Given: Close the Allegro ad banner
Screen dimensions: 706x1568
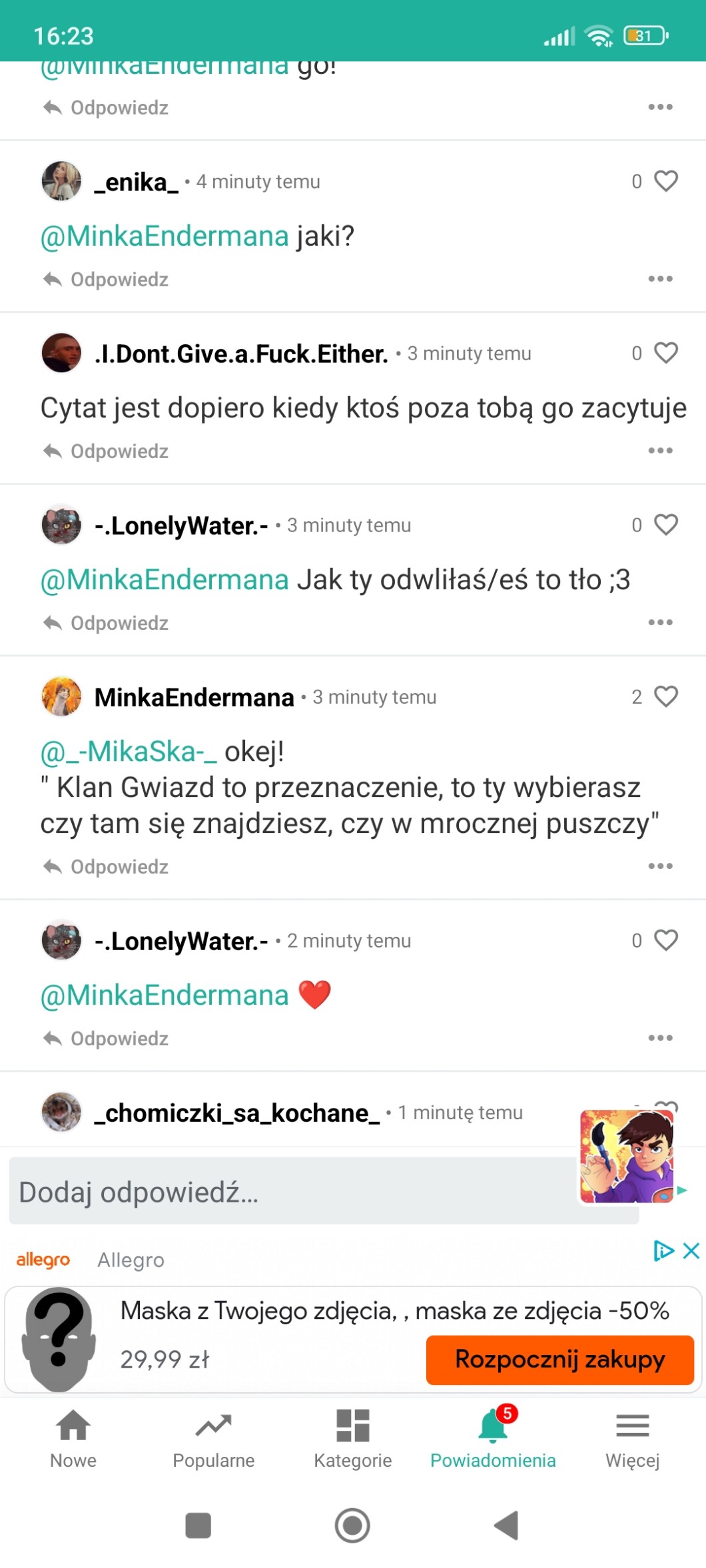Looking at the screenshot, I should click(x=691, y=1250).
